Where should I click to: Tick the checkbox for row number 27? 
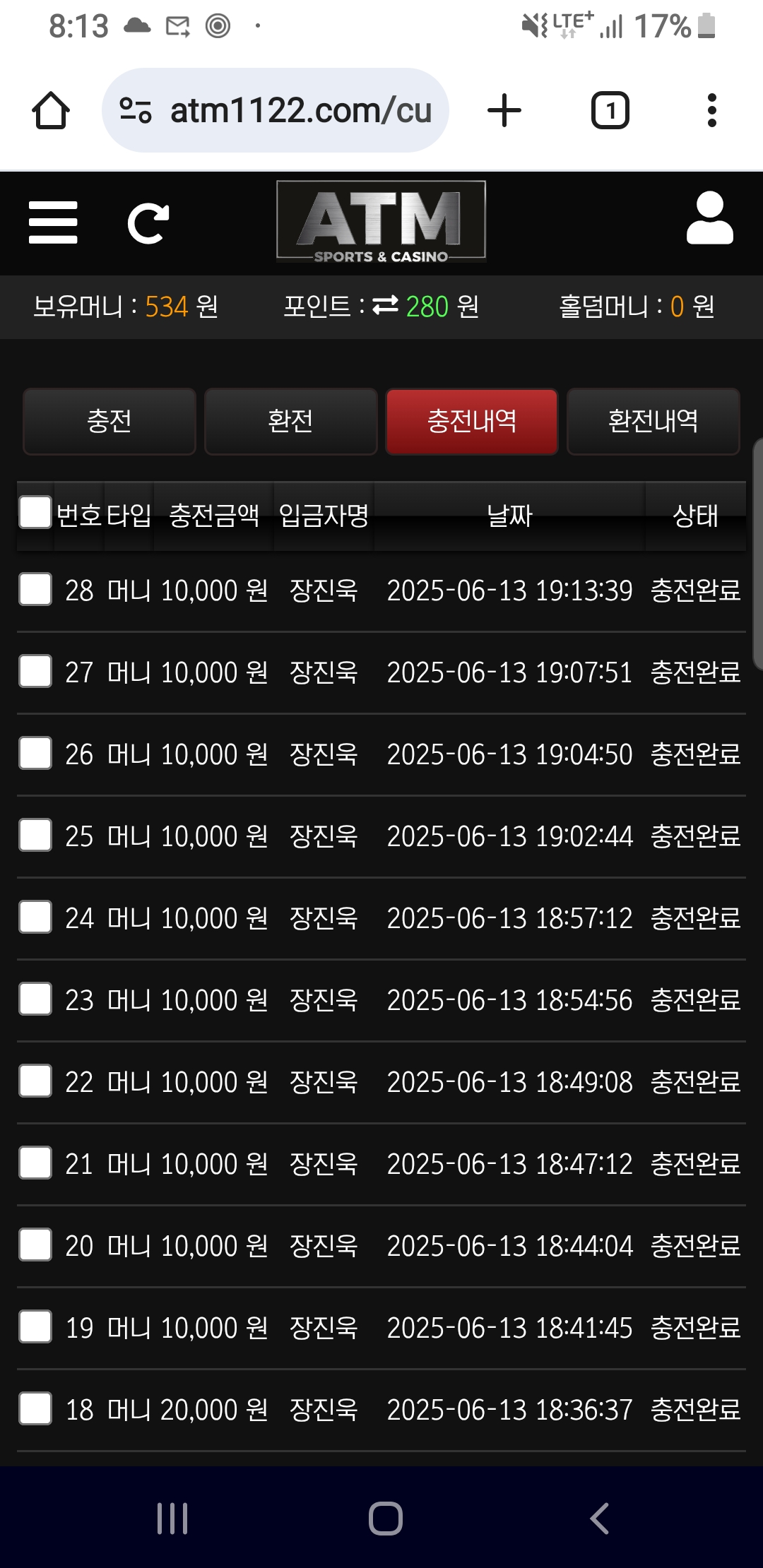tap(35, 671)
